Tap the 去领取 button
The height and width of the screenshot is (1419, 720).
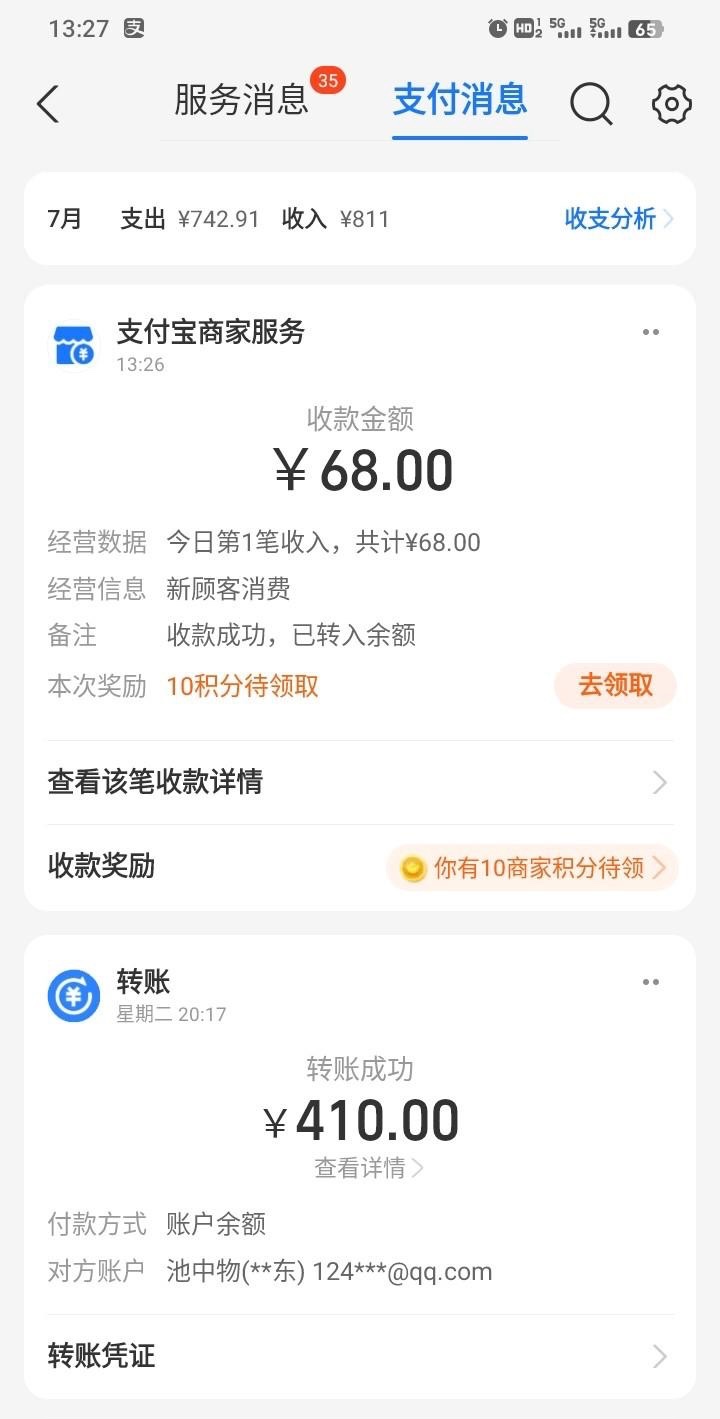616,686
